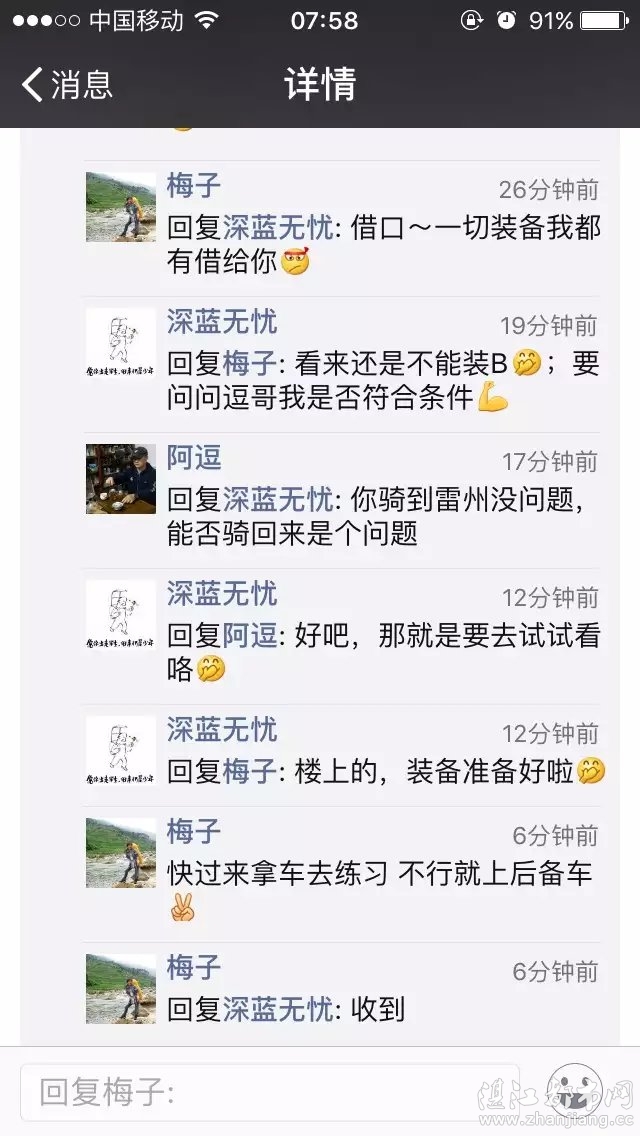Reply to 阿逗's comment about 雷州
This screenshot has height=1136, width=640.
pos(384,516)
